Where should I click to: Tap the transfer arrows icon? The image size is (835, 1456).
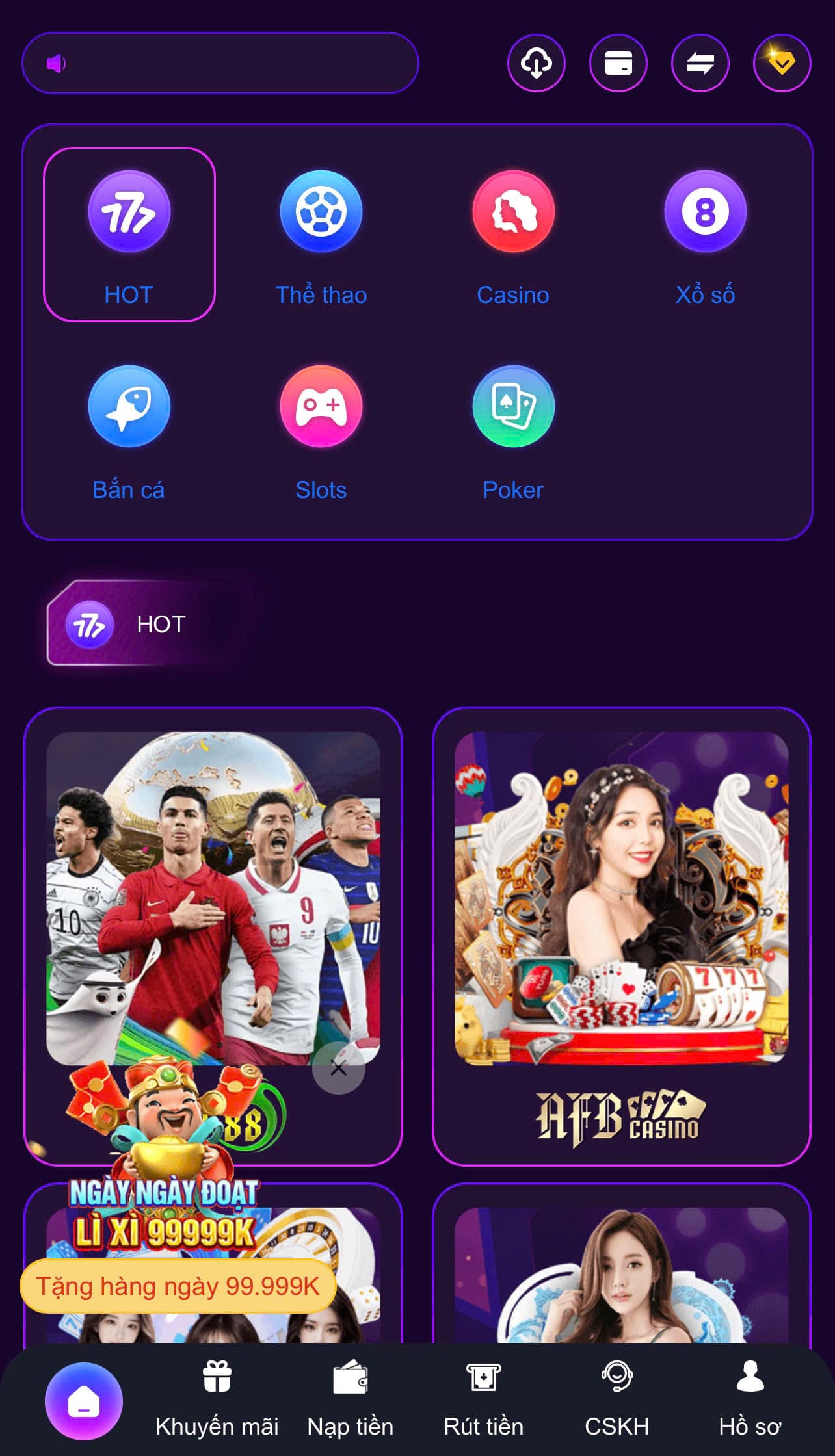coord(700,63)
